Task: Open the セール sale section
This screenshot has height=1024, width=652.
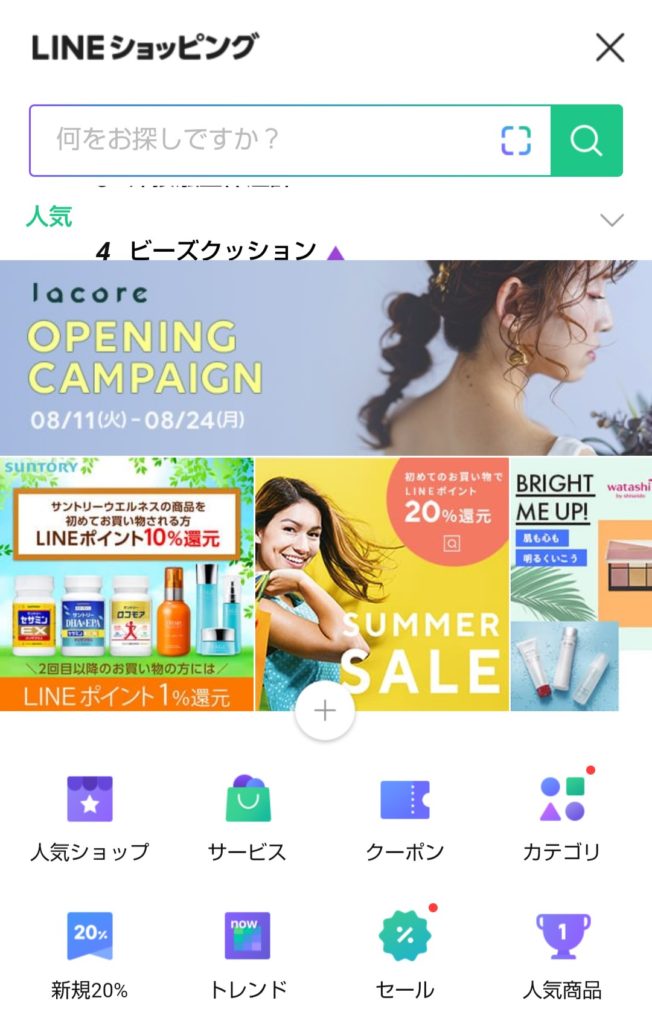Action: (404, 955)
